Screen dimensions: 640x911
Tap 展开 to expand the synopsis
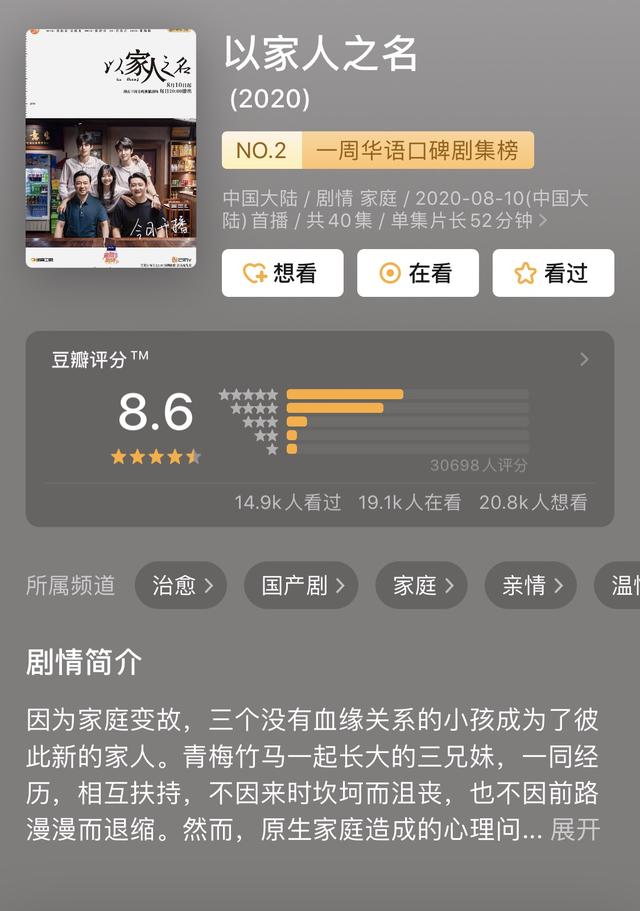point(575,829)
